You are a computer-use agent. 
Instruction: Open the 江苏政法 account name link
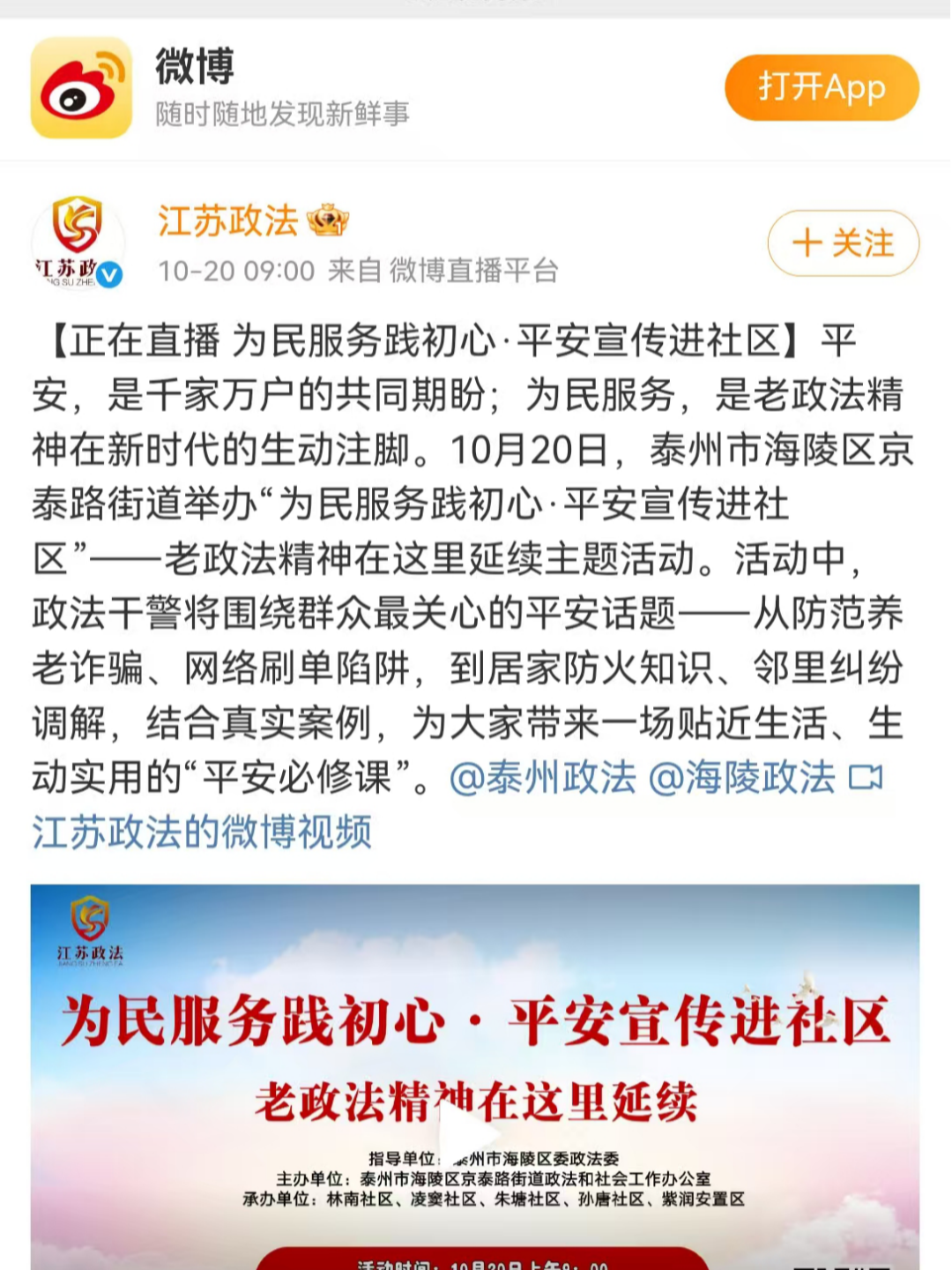point(228,220)
